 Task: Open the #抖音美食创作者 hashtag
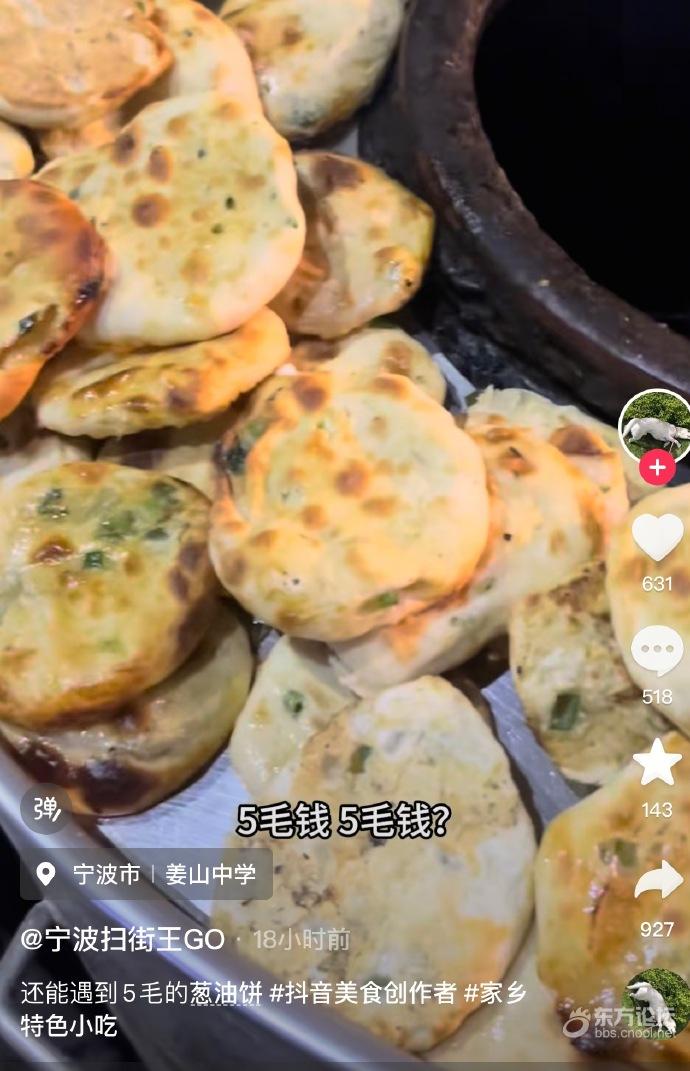[x=362, y=993]
